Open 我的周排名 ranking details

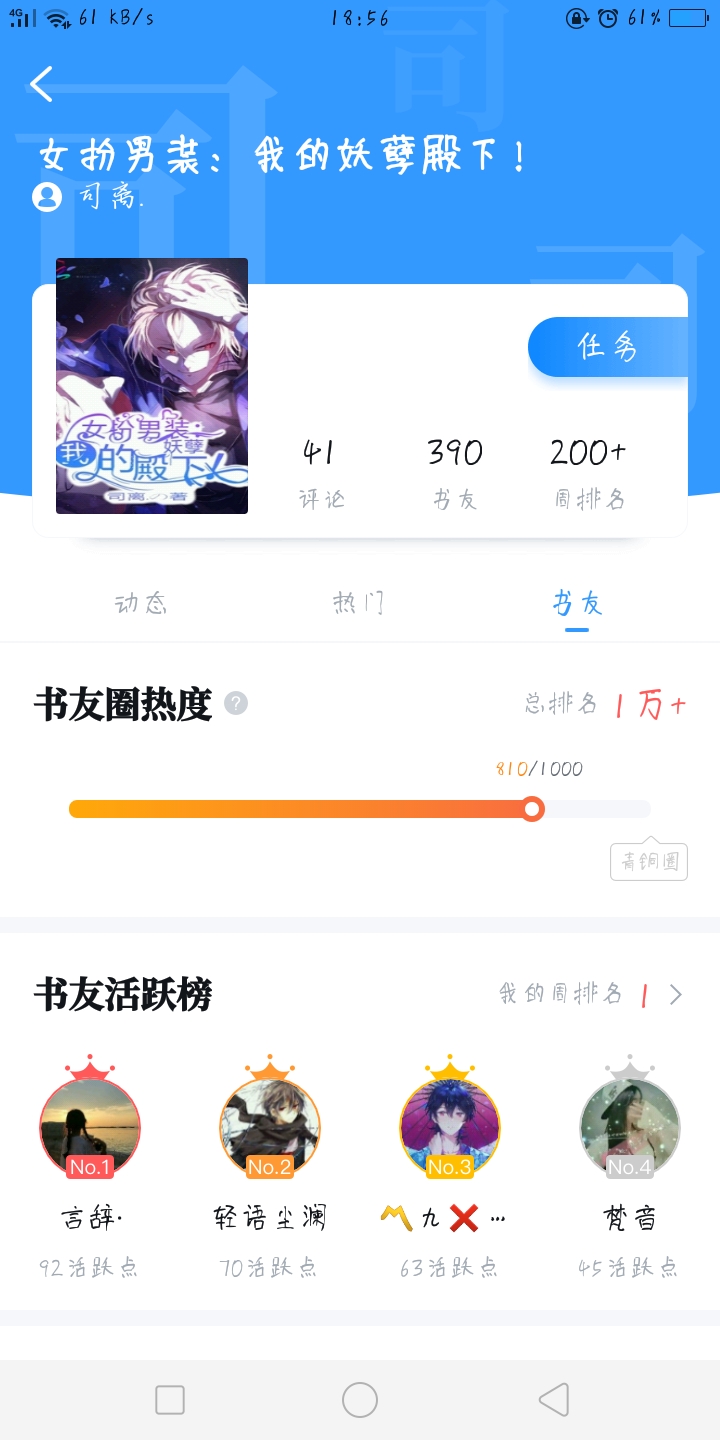point(592,994)
